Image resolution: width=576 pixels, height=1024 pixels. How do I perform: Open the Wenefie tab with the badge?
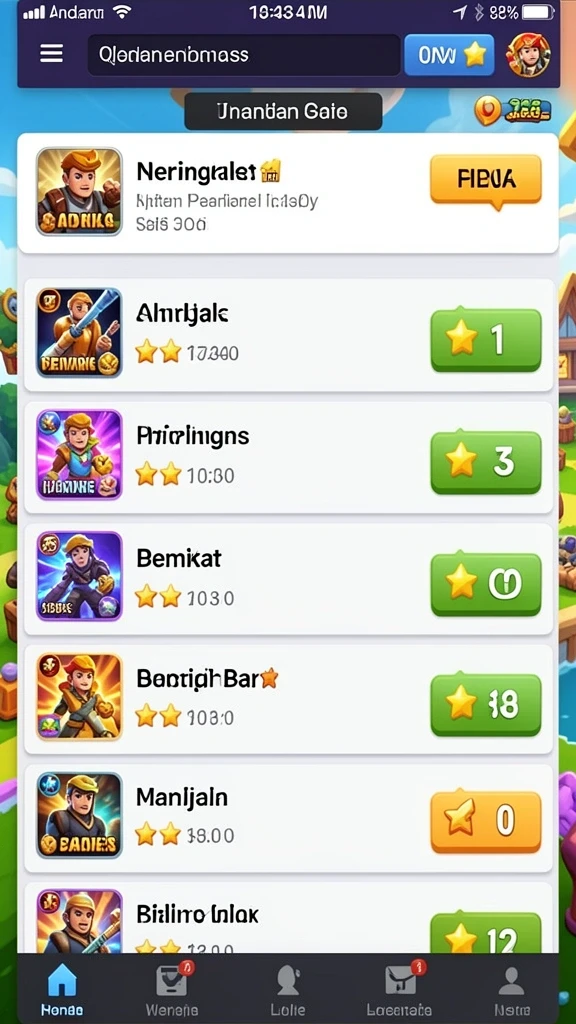[x=171, y=989]
